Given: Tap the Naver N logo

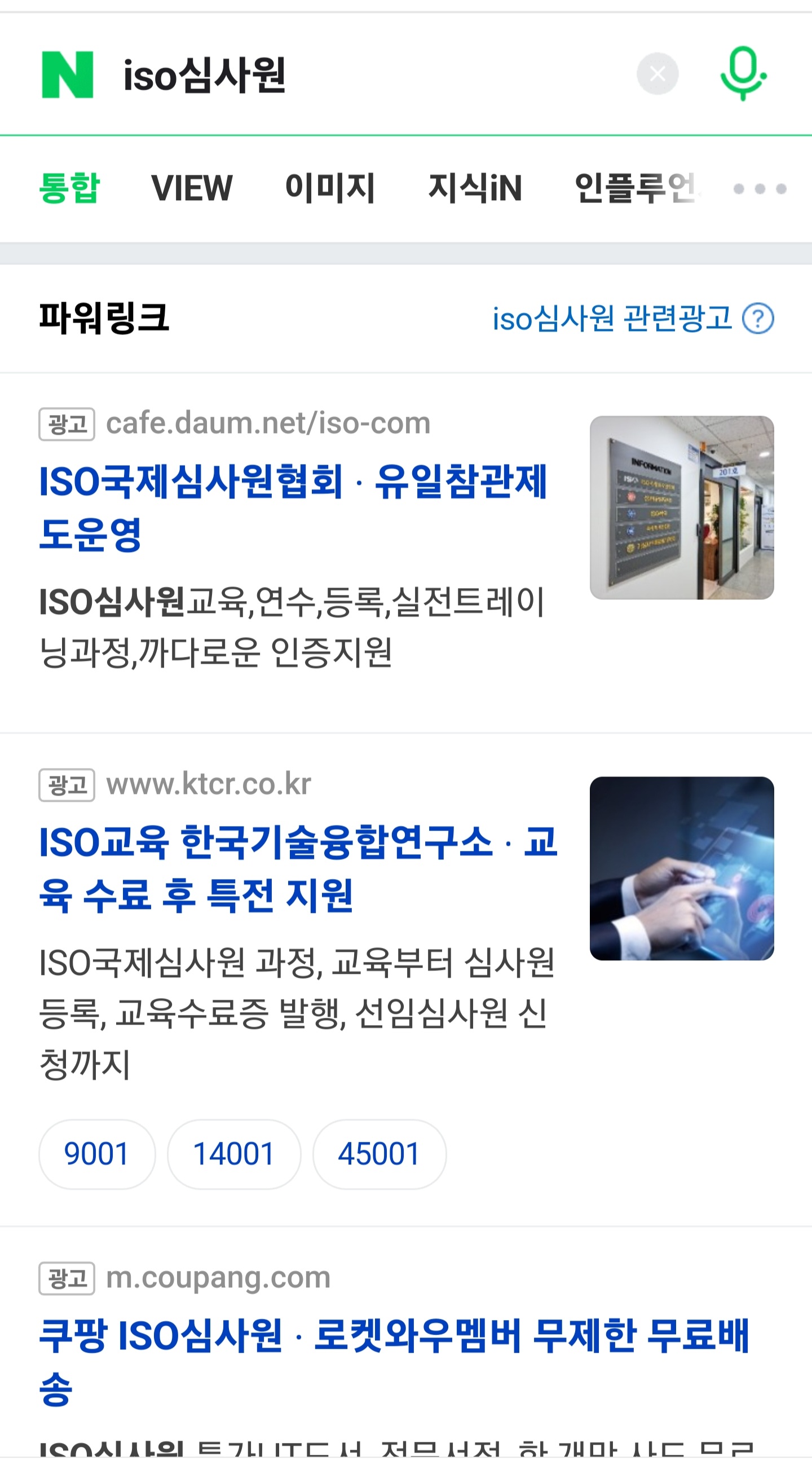Looking at the screenshot, I should [x=67, y=74].
